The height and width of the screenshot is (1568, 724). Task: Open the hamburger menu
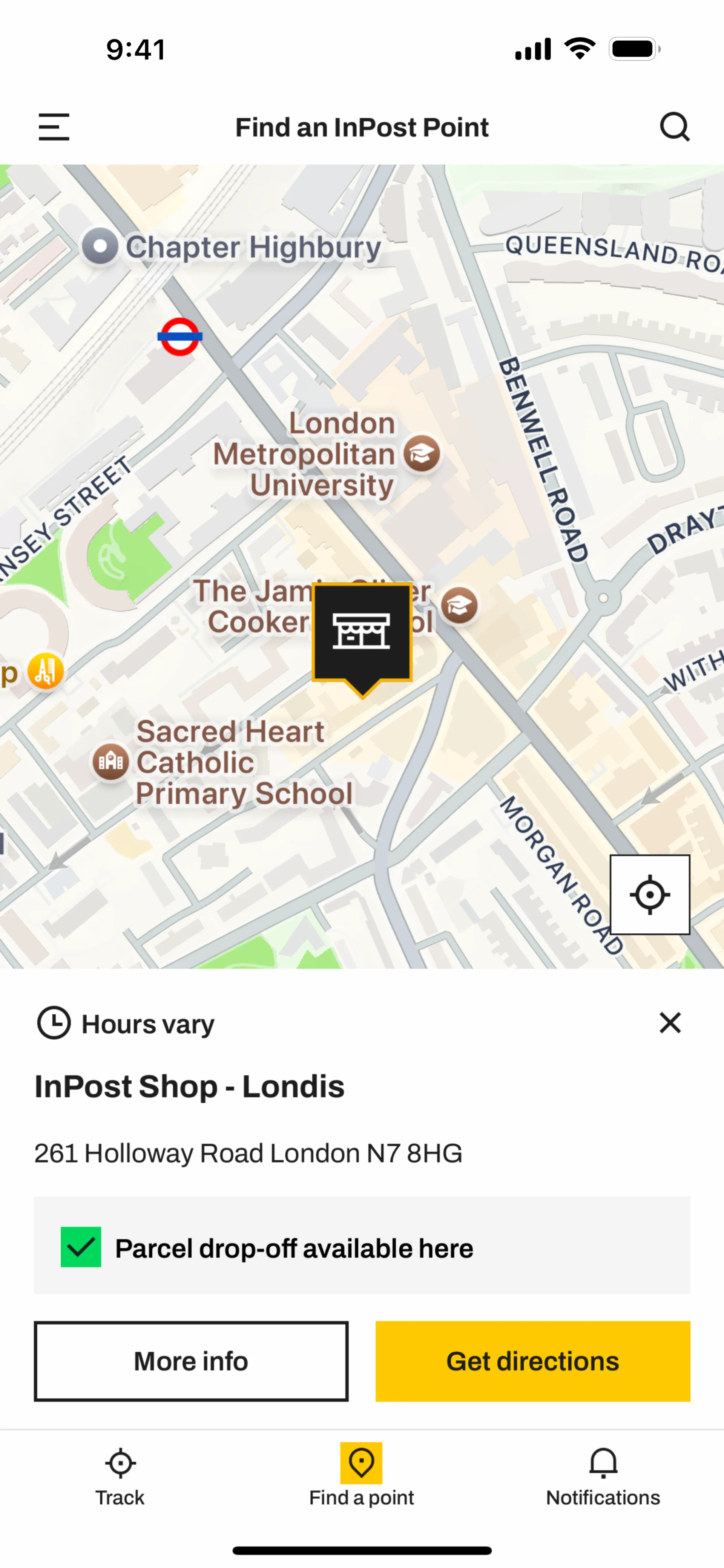pos(54,127)
